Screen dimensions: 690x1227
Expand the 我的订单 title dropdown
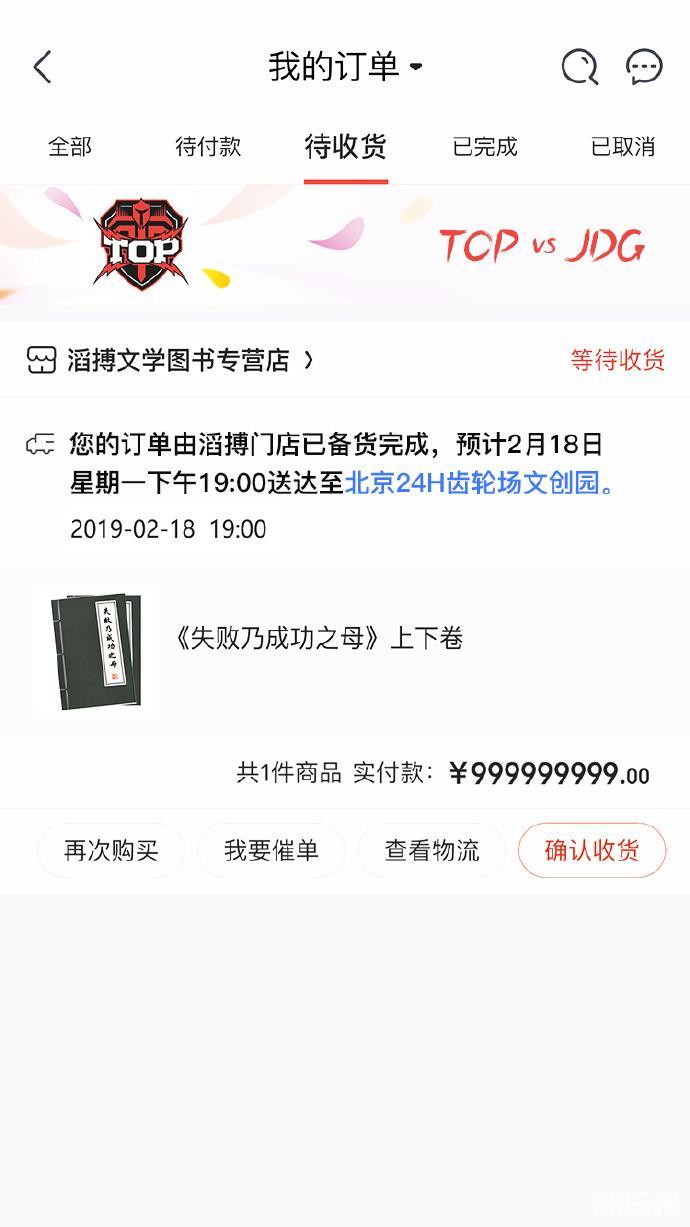pos(345,67)
